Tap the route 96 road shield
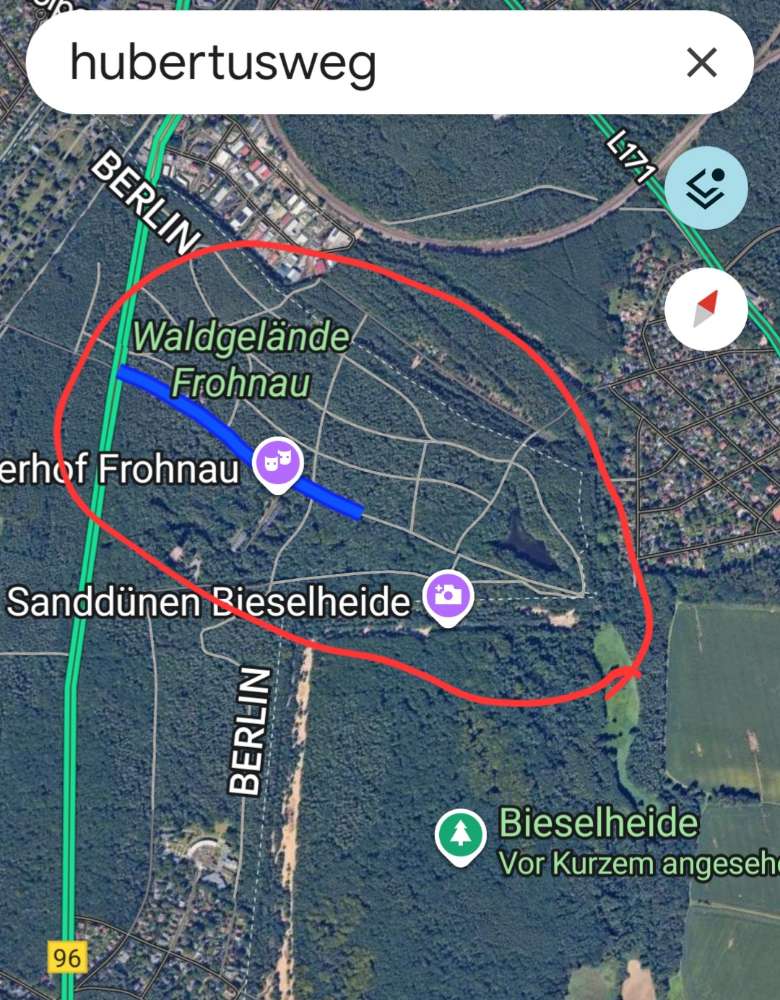 [66, 957]
